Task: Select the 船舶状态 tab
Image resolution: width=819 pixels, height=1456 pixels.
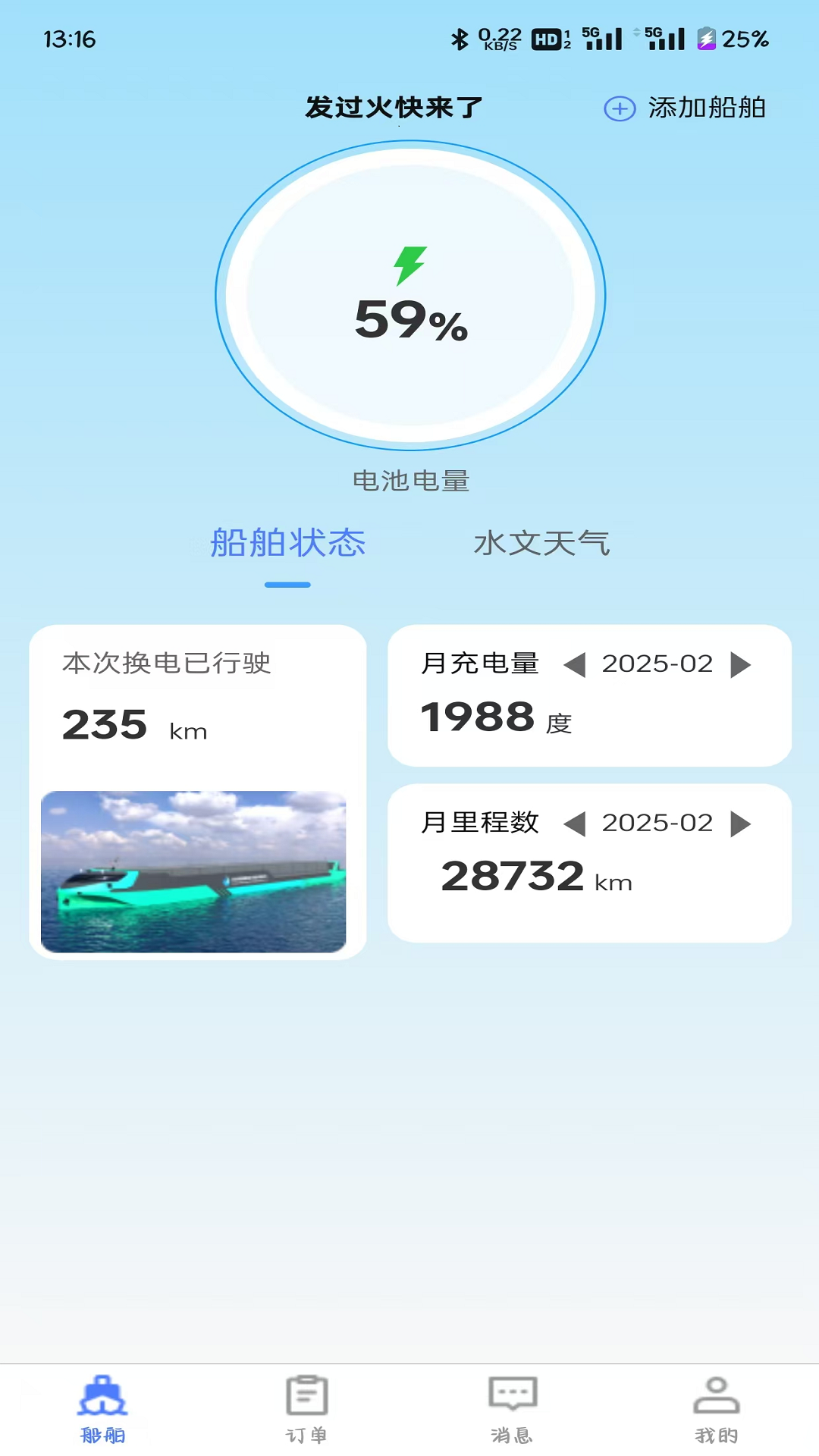Action: 287,543
